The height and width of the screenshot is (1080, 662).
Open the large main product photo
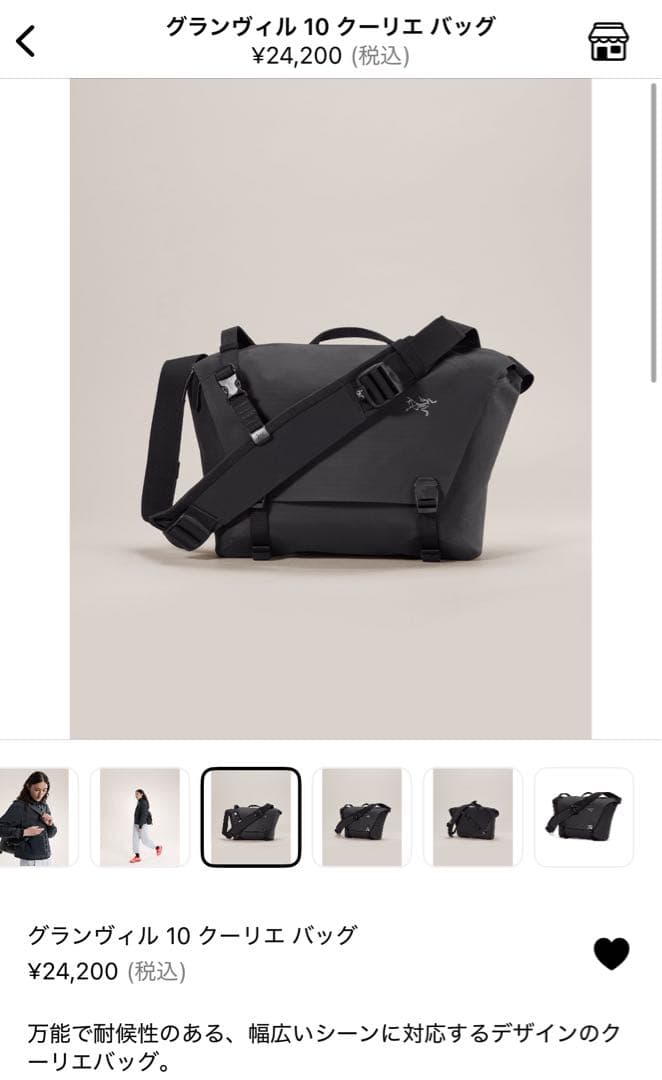(x=330, y=410)
